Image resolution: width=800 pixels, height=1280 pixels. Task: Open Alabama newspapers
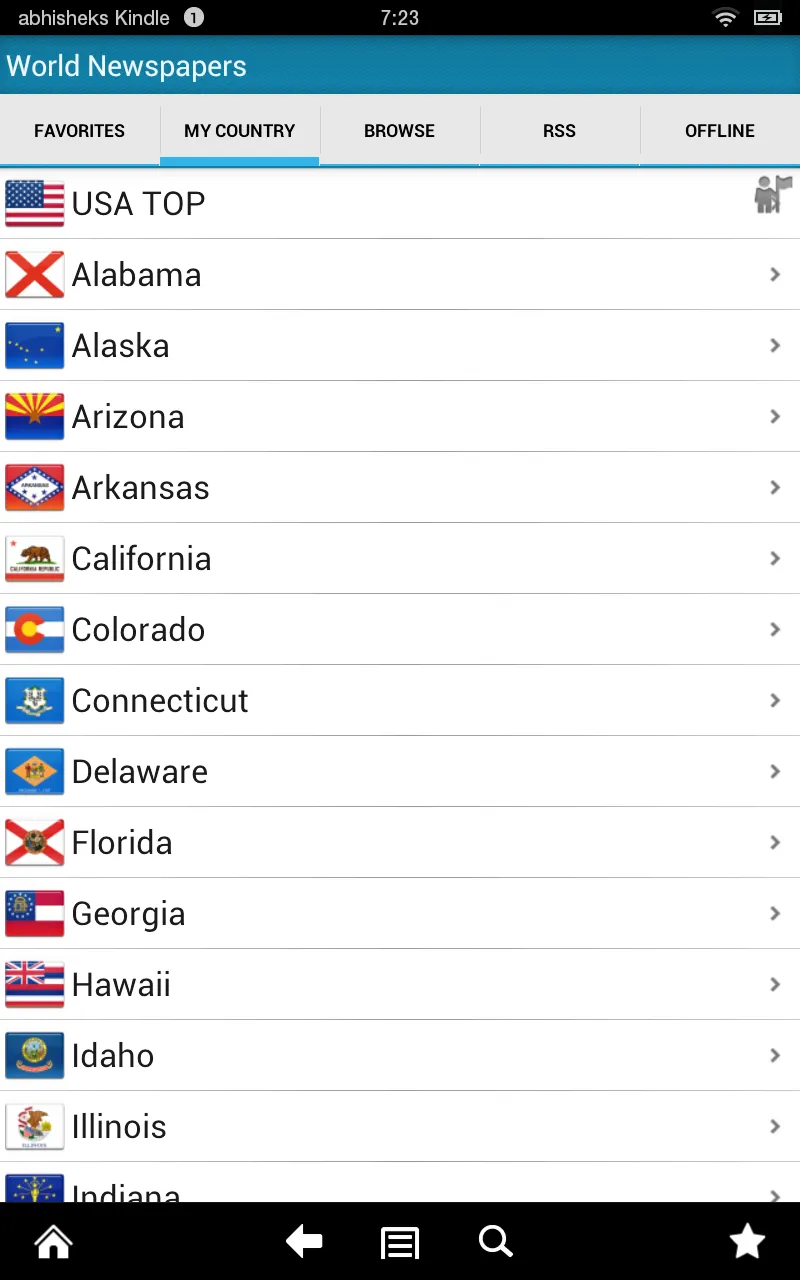point(400,275)
